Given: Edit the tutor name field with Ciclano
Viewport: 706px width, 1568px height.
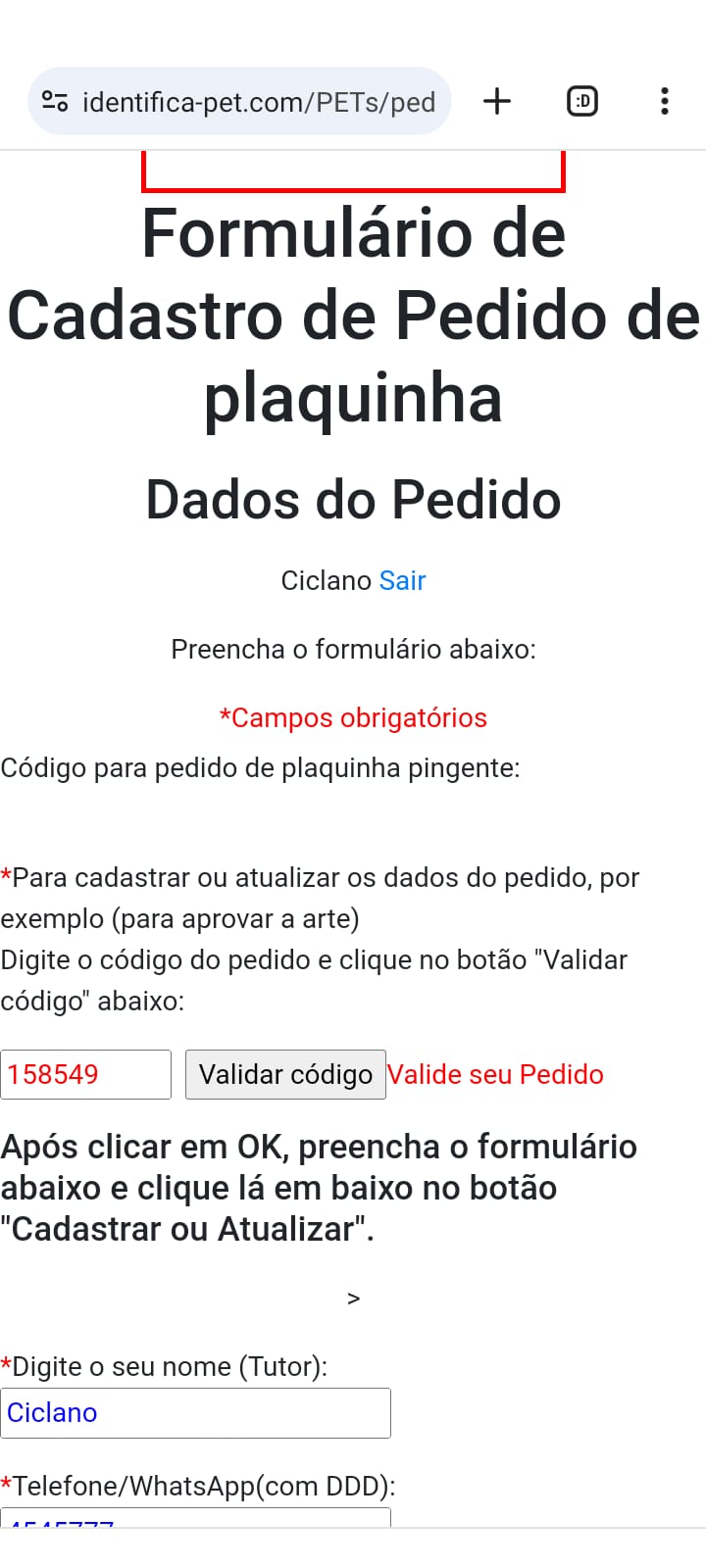Looking at the screenshot, I should point(196,1413).
